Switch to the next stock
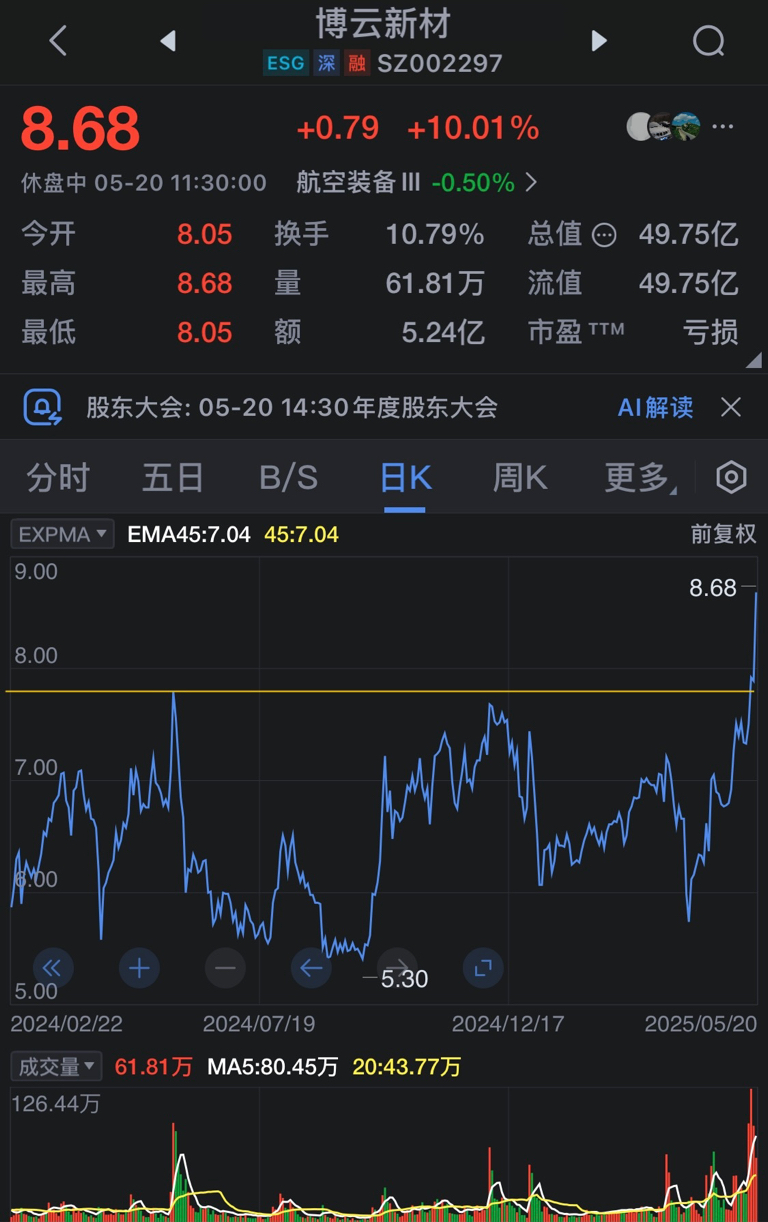768x1222 pixels. (x=599, y=41)
